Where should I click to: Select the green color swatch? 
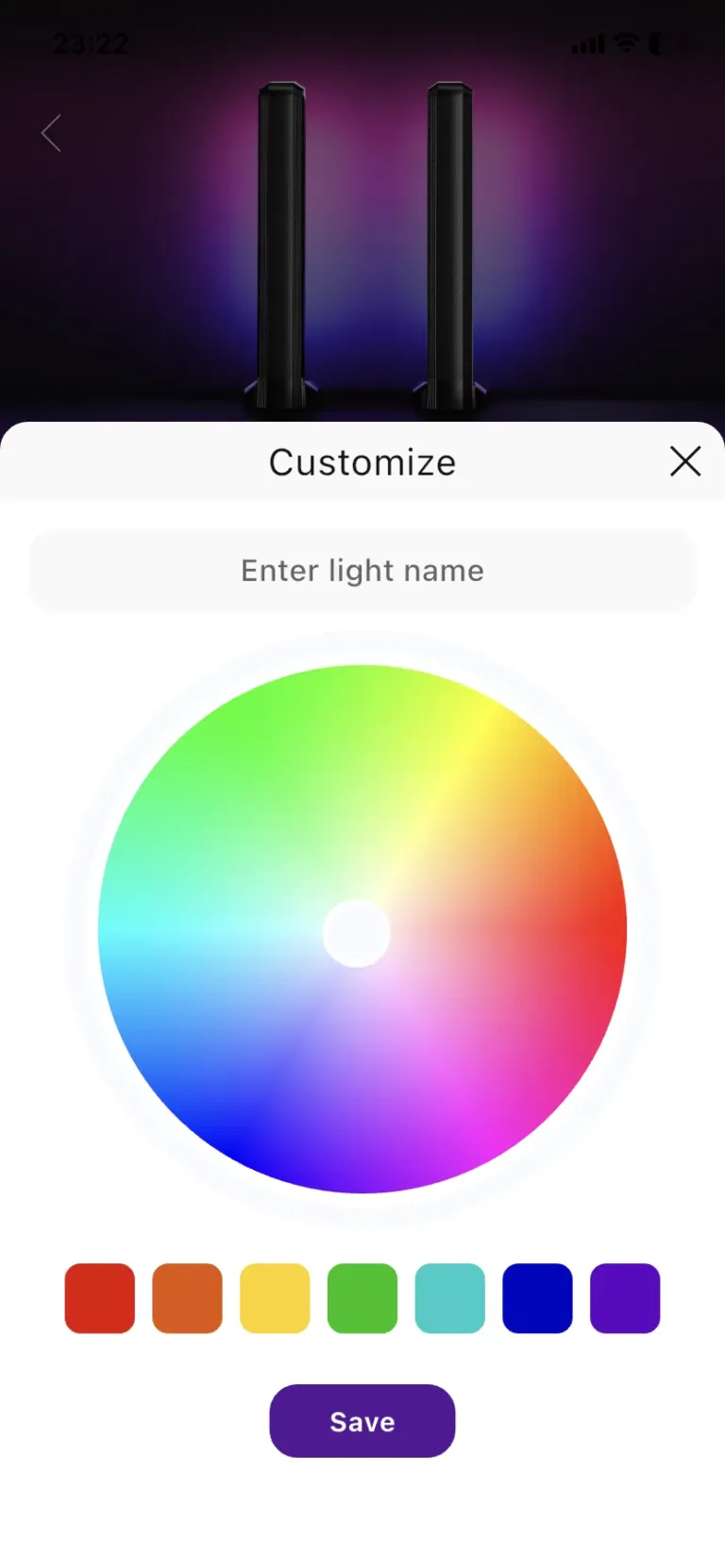coord(362,1298)
